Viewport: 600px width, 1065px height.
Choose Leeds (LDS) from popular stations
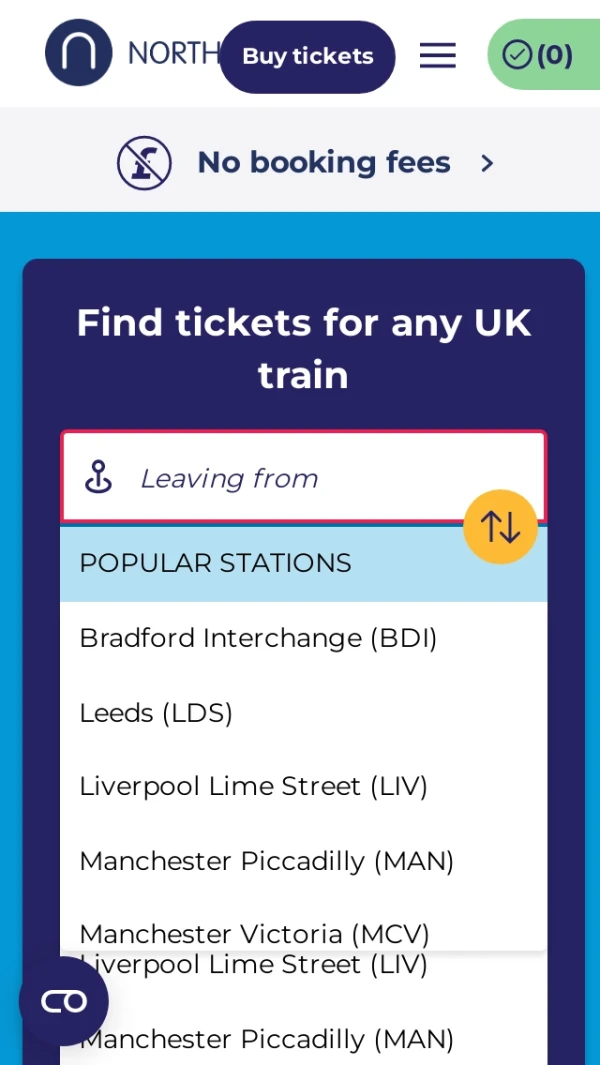tap(156, 713)
